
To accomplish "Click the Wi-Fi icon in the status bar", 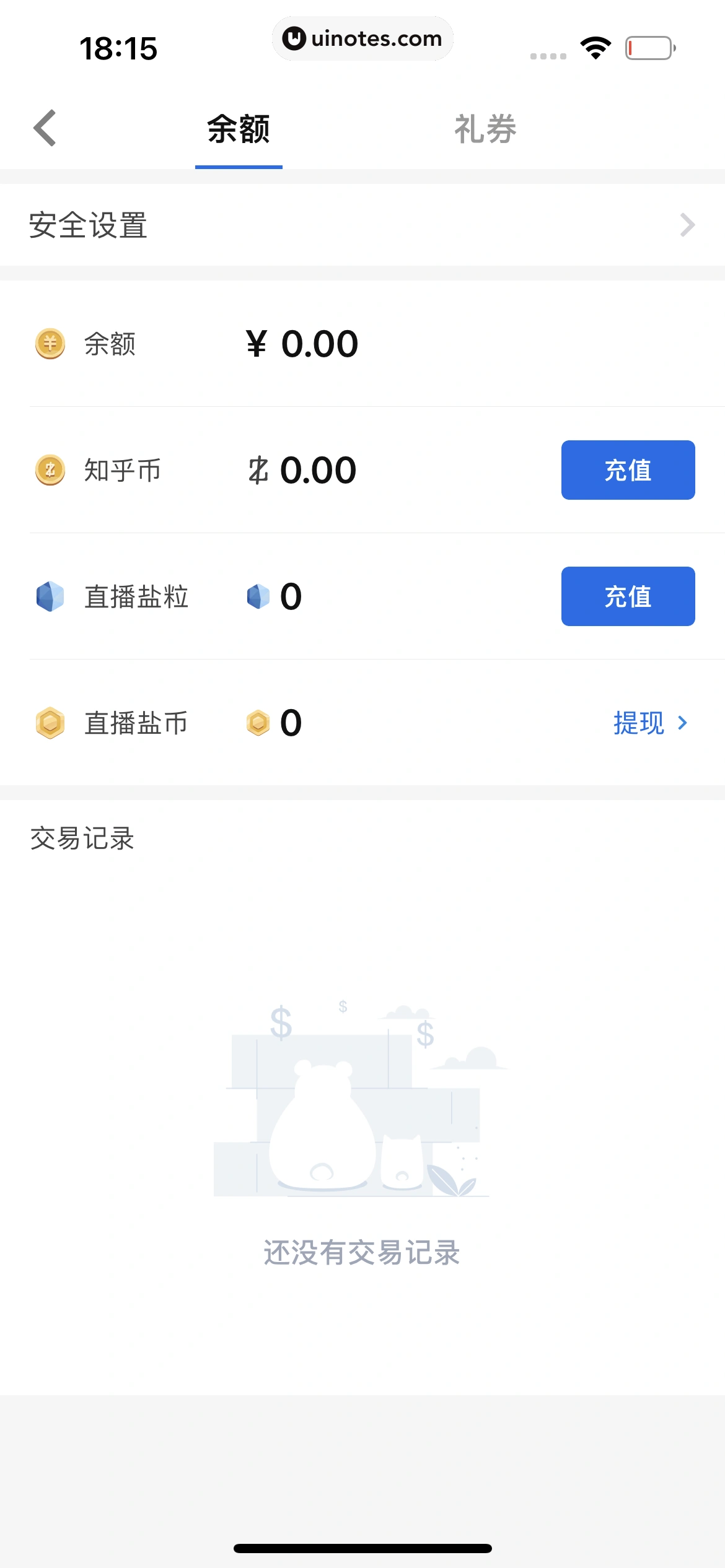I will pos(595,46).
